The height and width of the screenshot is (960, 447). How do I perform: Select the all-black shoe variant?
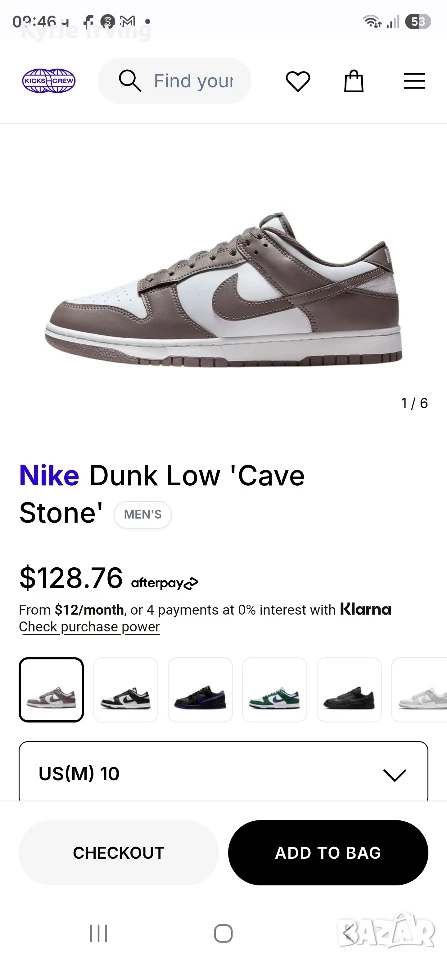click(x=349, y=689)
